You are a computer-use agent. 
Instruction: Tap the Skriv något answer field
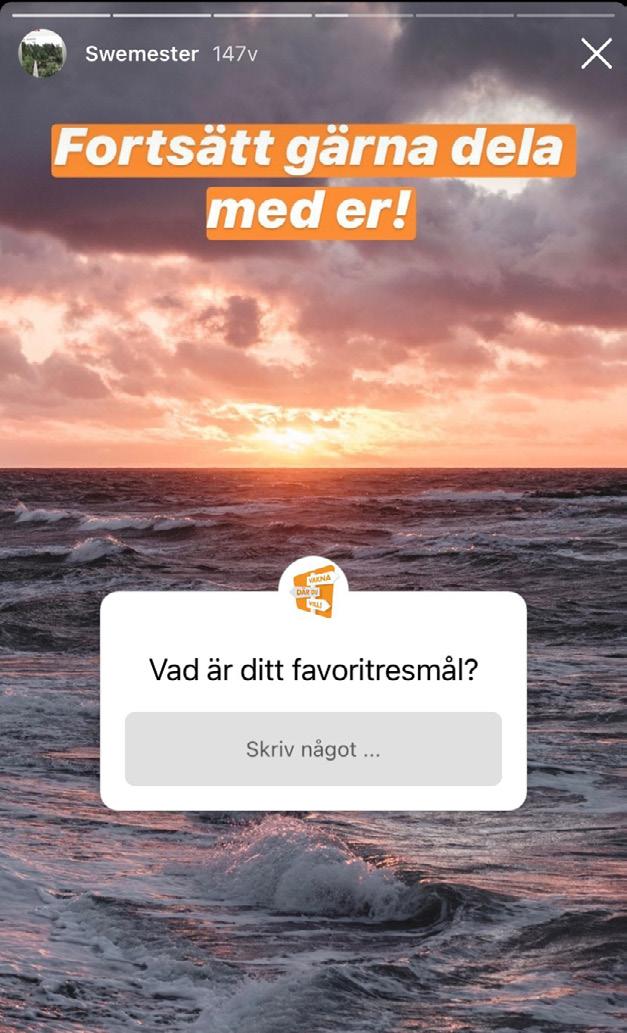click(313, 749)
